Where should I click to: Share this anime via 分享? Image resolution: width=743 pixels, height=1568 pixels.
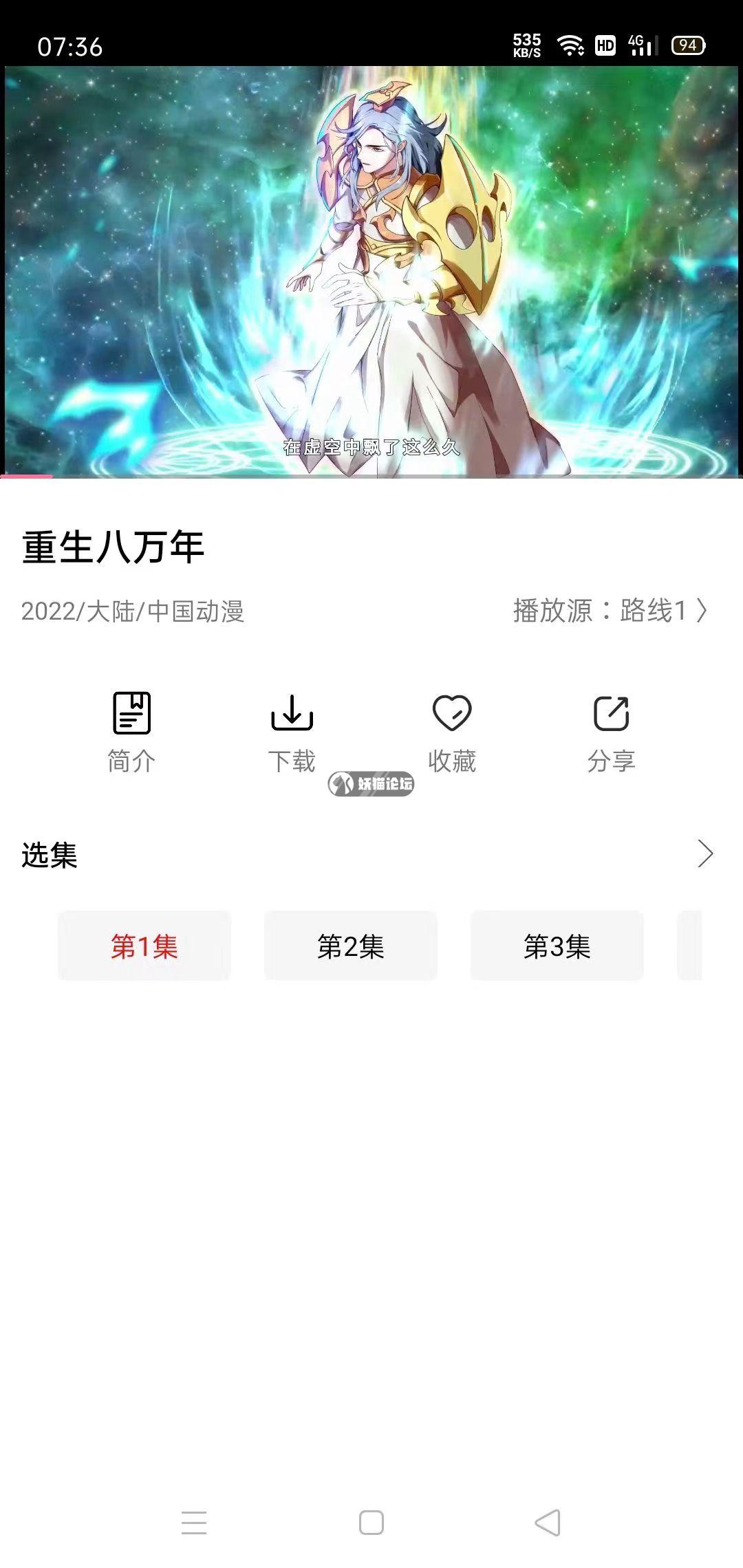pyautogui.click(x=611, y=732)
